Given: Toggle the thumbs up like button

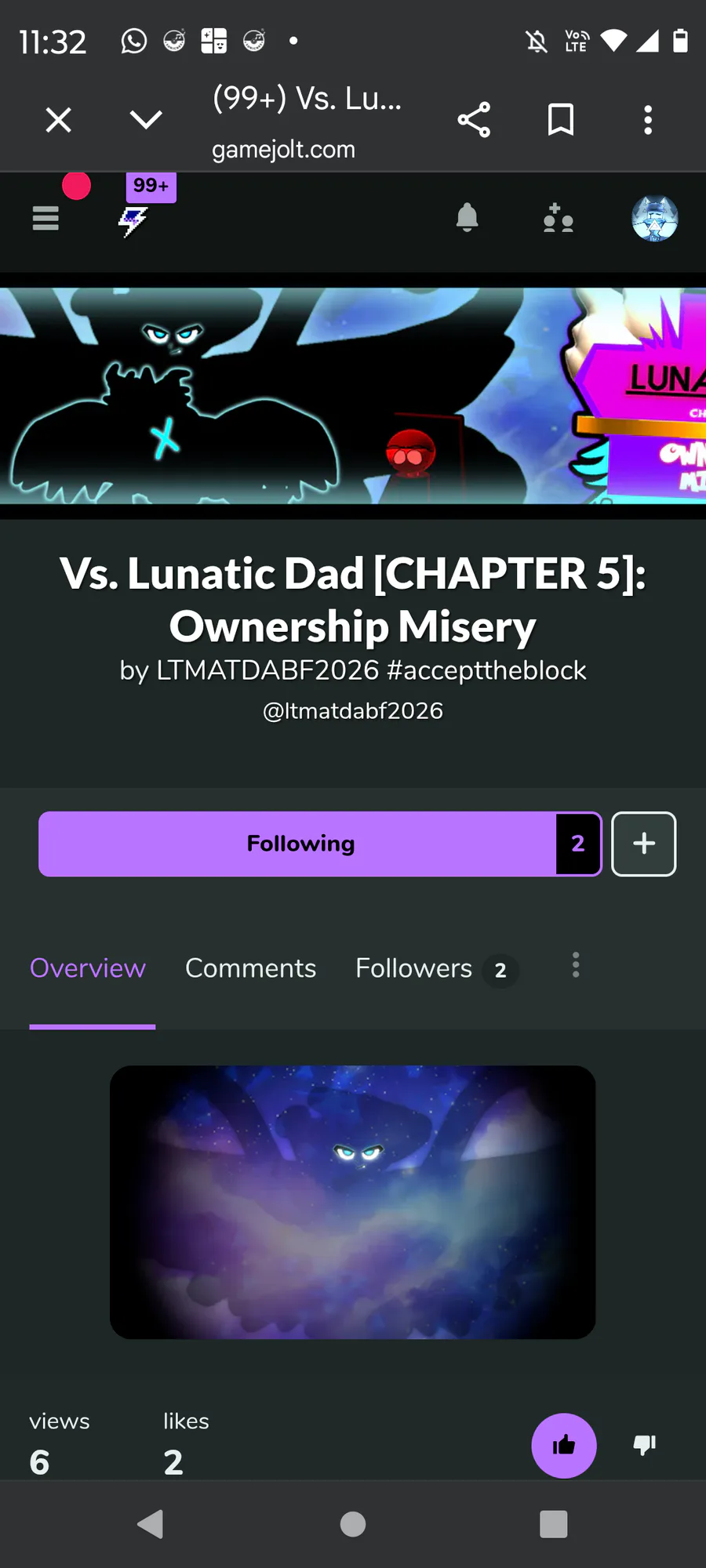Looking at the screenshot, I should (563, 1445).
